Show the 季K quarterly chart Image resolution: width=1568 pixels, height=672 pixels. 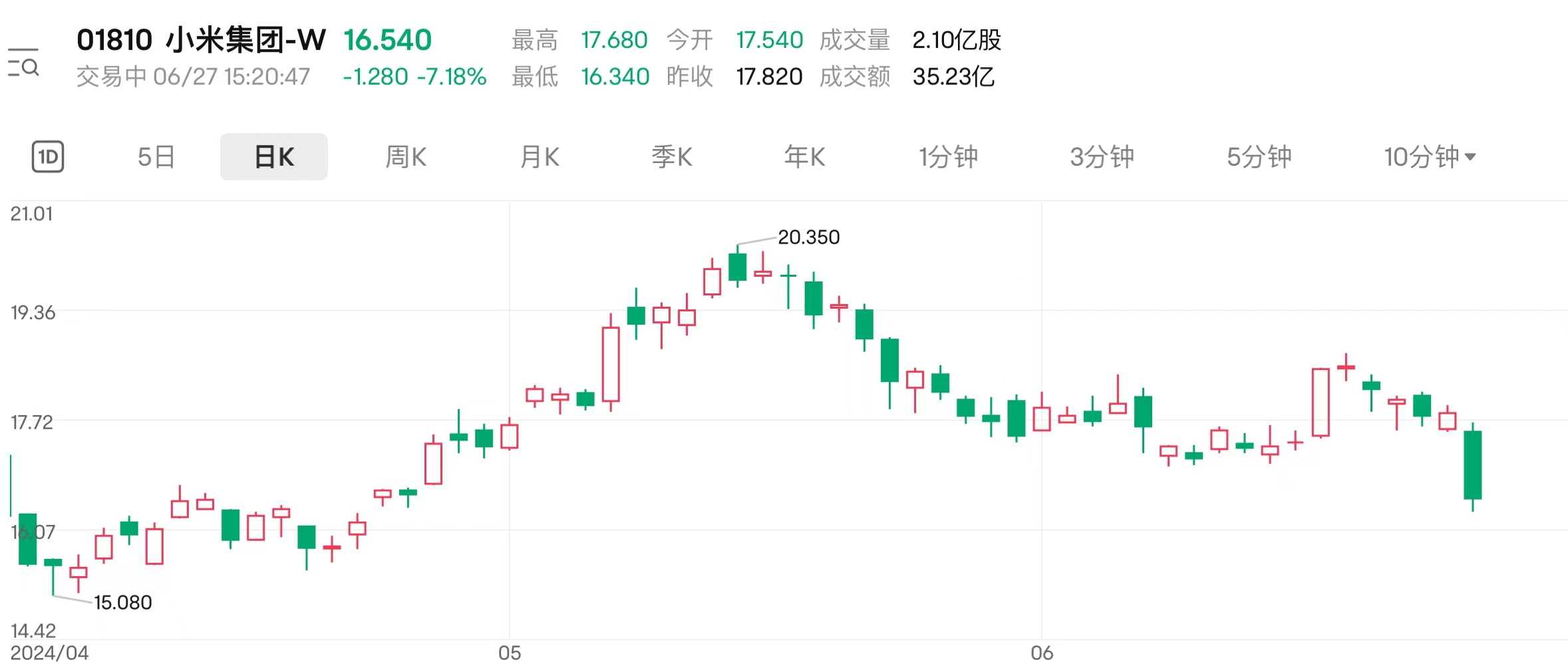pyautogui.click(x=671, y=157)
